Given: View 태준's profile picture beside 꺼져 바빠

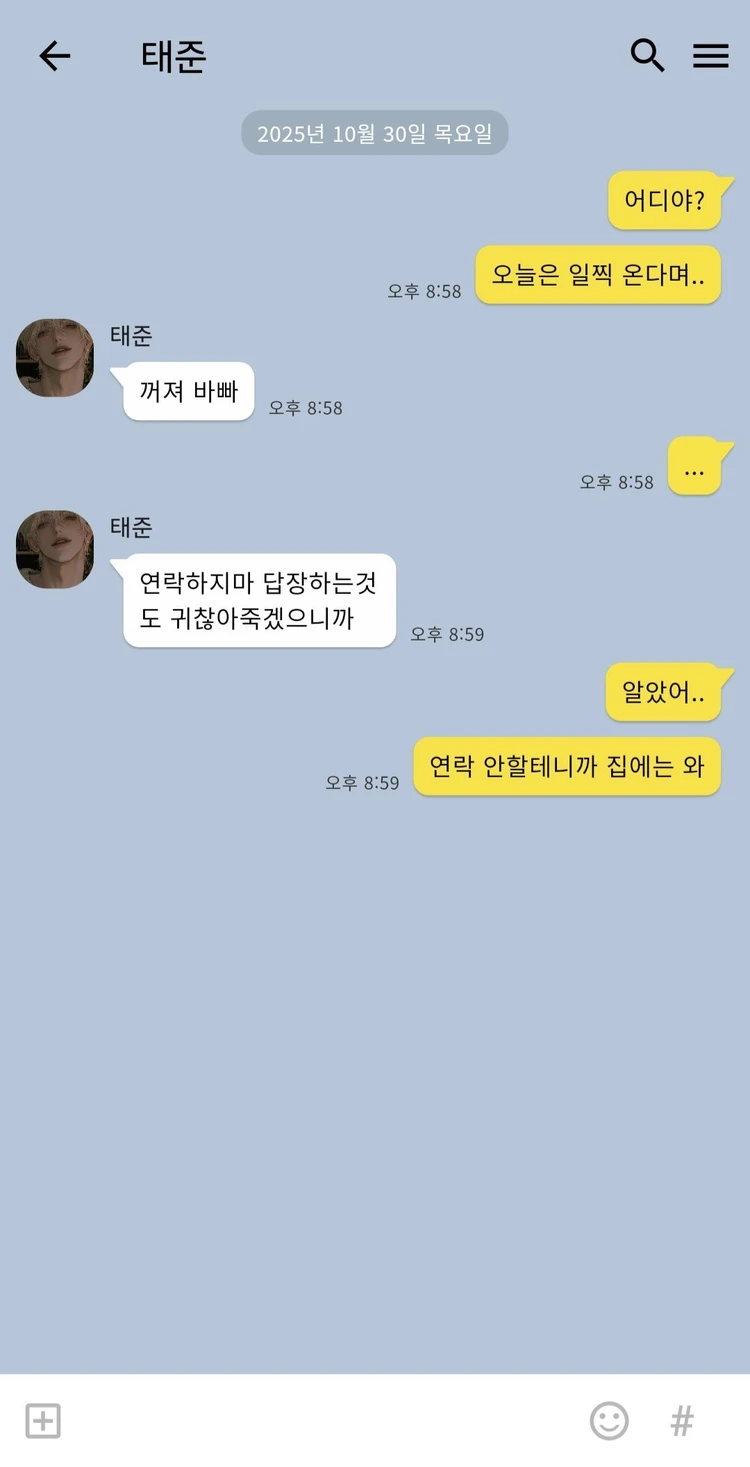Looking at the screenshot, I should [x=55, y=358].
